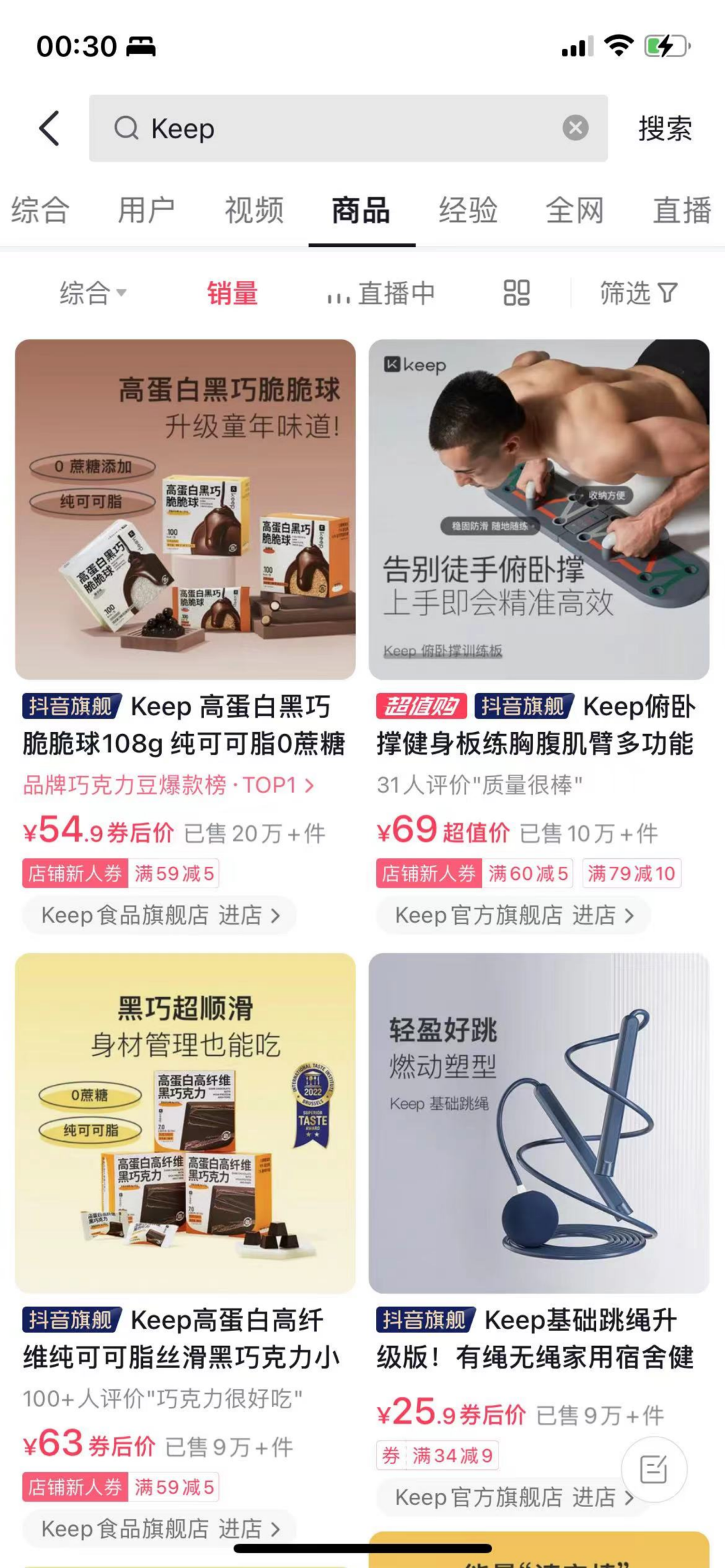Open the 筛选 filter panel
Screen dimensions: 725x1568
point(638,293)
